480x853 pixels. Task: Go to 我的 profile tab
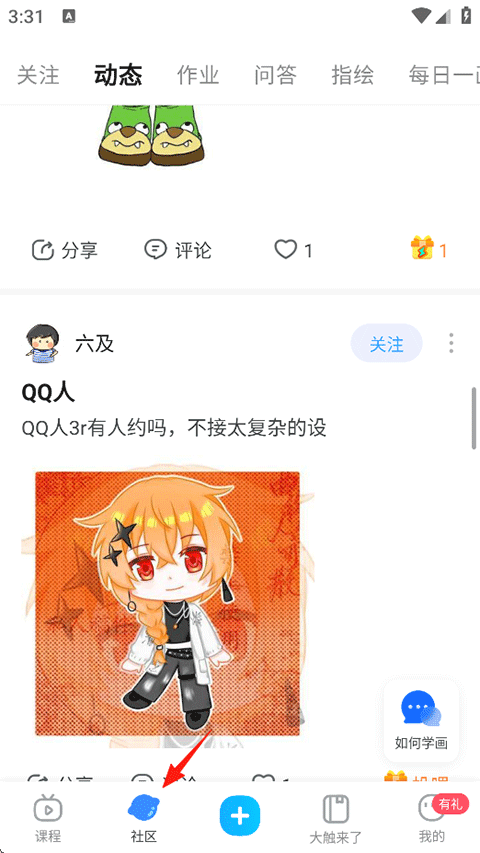(432, 818)
